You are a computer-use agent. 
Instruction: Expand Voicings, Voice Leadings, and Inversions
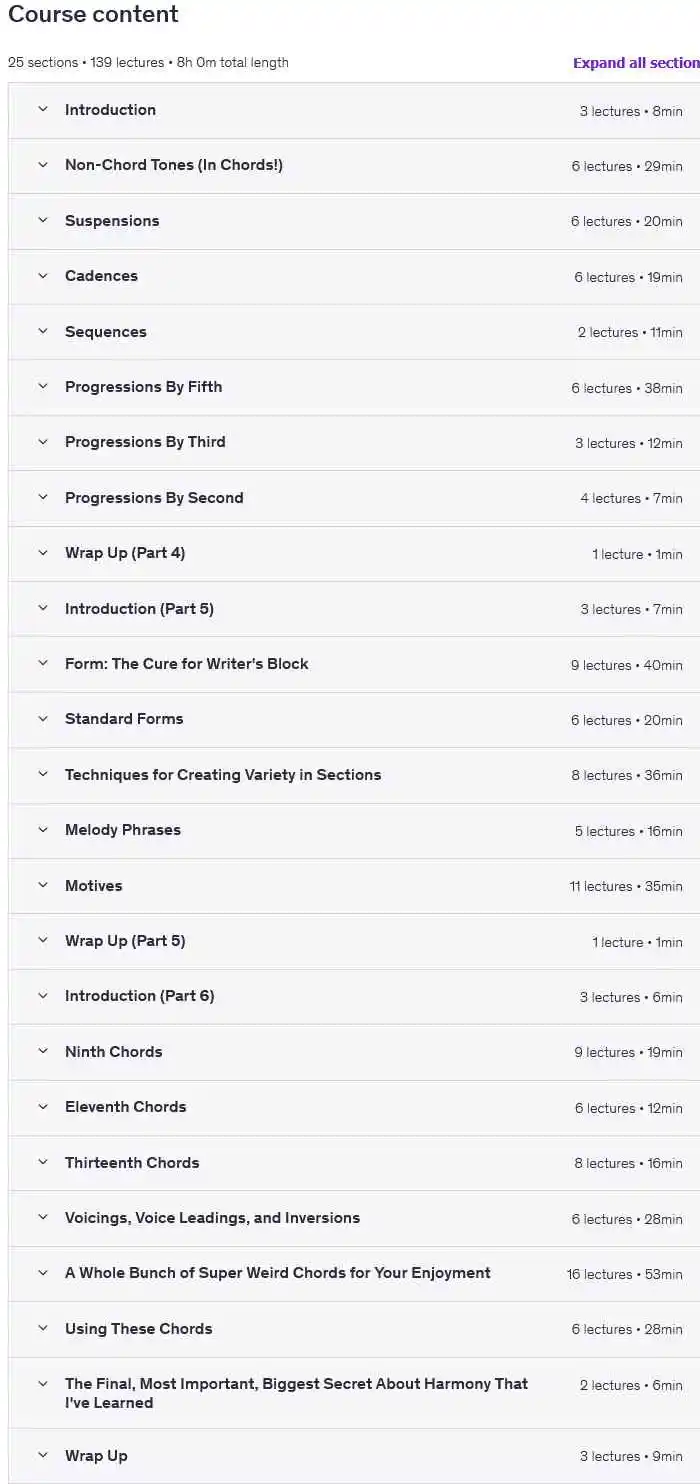212,1218
